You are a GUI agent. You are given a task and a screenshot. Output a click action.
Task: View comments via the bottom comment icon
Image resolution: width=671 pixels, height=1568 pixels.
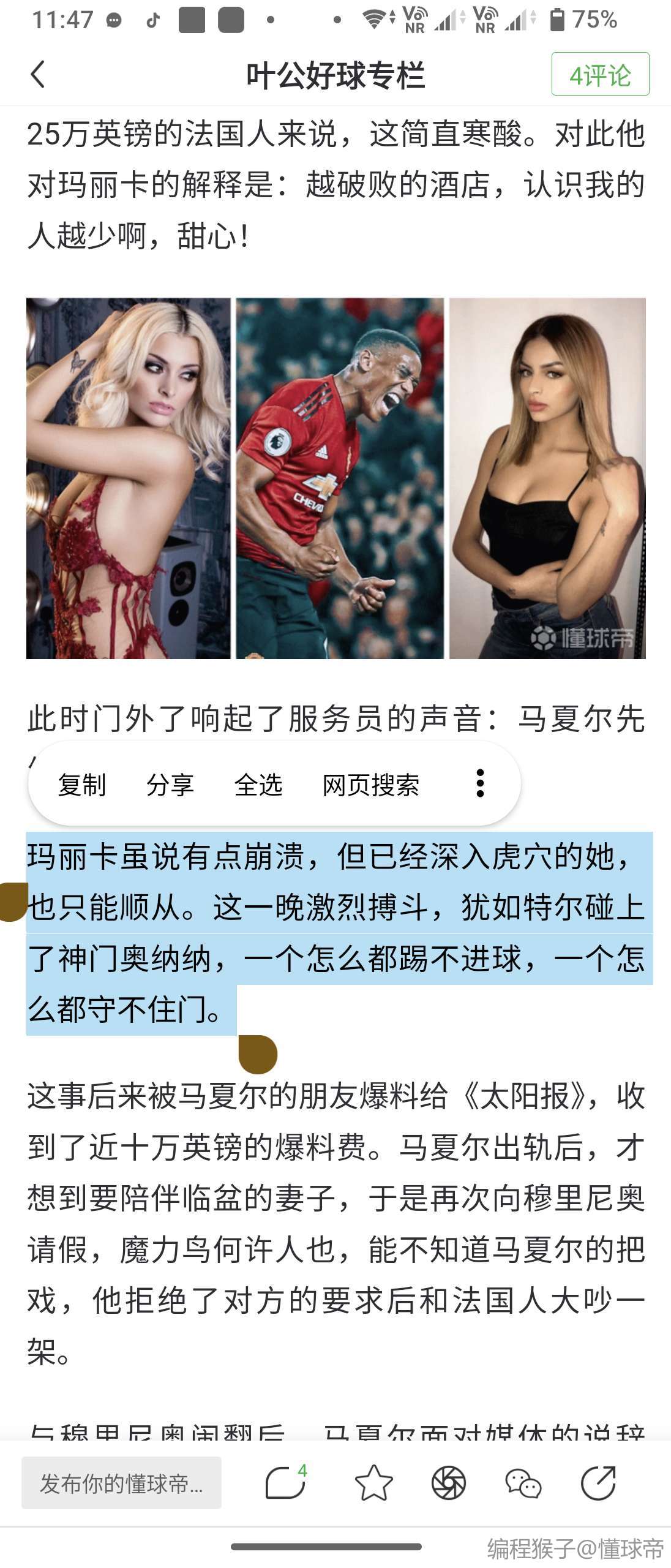pyautogui.click(x=285, y=1483)
